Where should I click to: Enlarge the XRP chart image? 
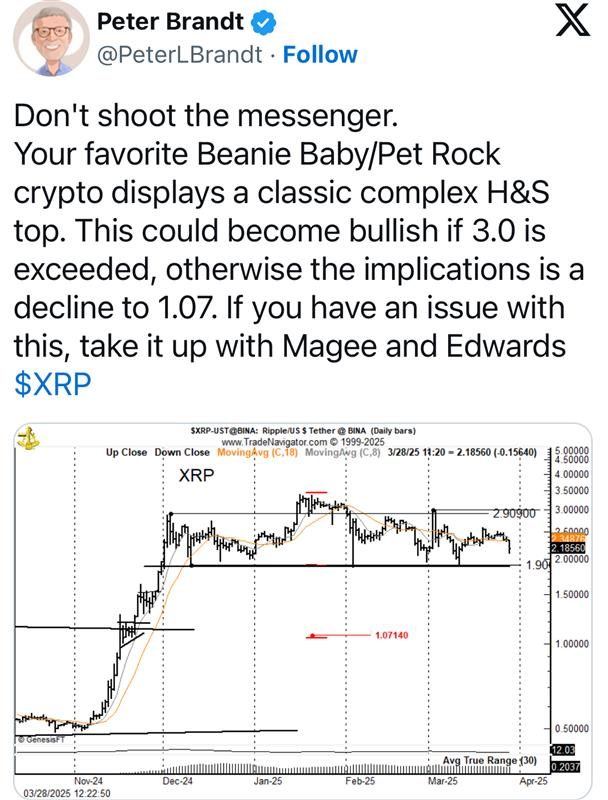(304, 610)
